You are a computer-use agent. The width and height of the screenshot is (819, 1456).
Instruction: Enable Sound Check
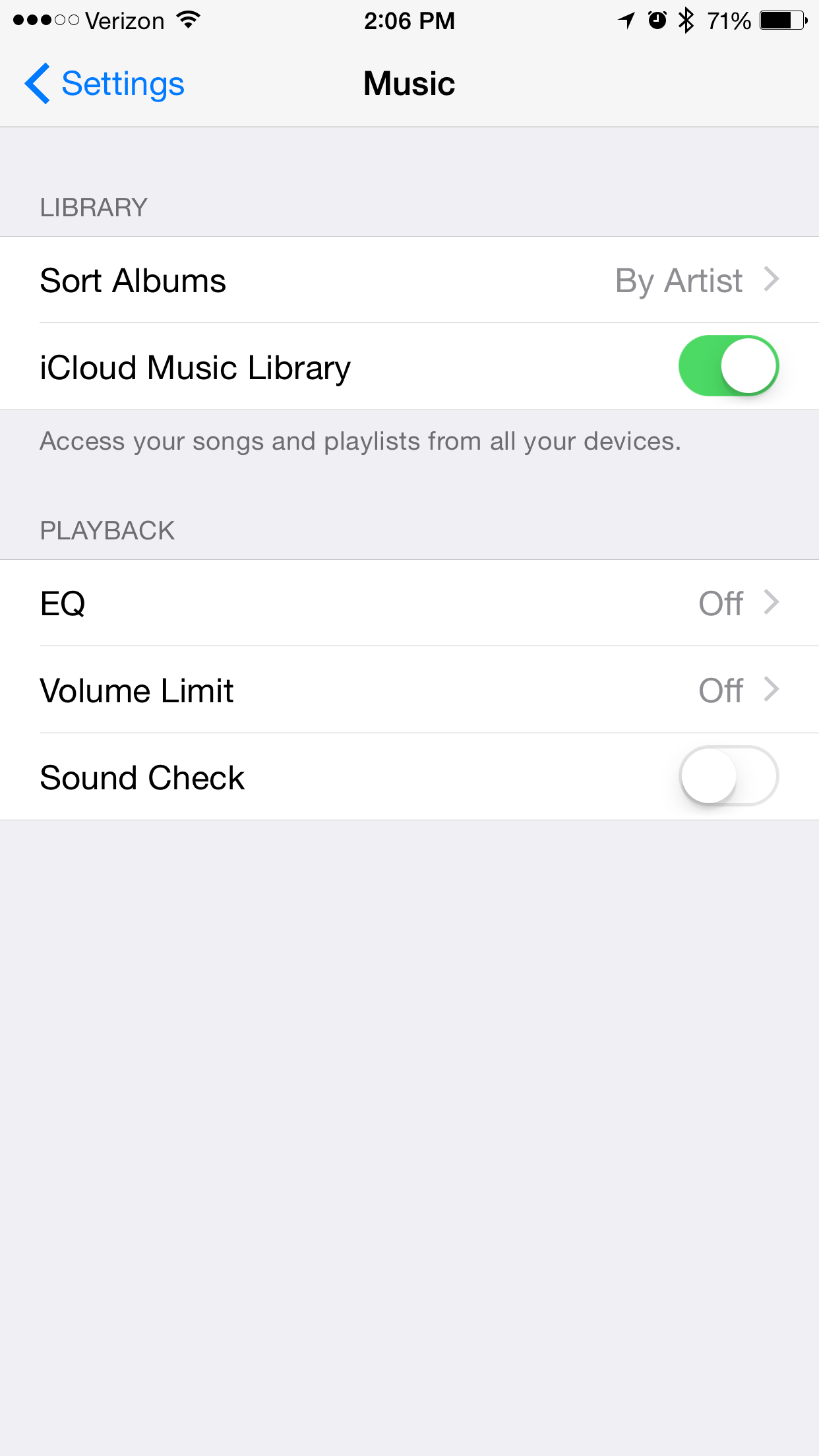coord(728,777)
